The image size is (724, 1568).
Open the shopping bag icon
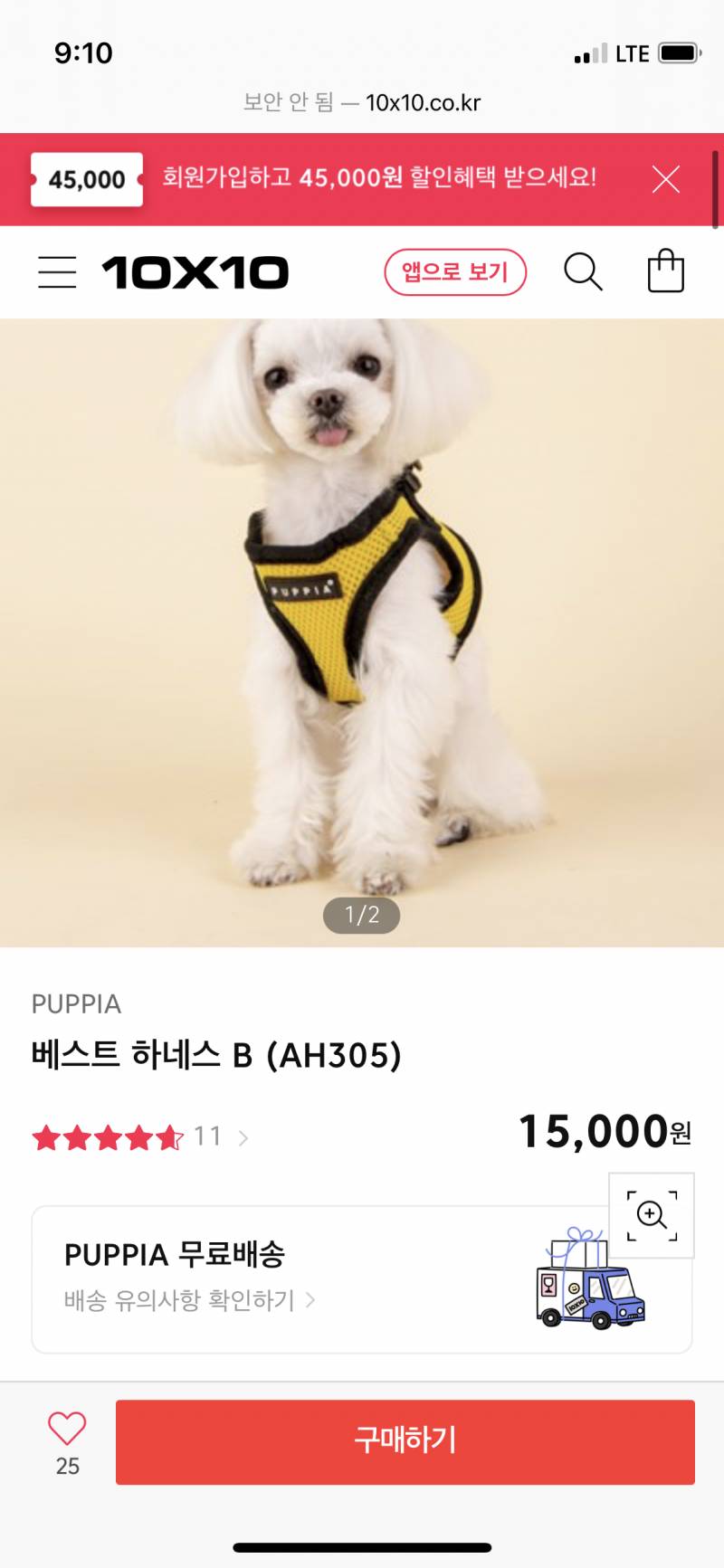pos(666,270)
